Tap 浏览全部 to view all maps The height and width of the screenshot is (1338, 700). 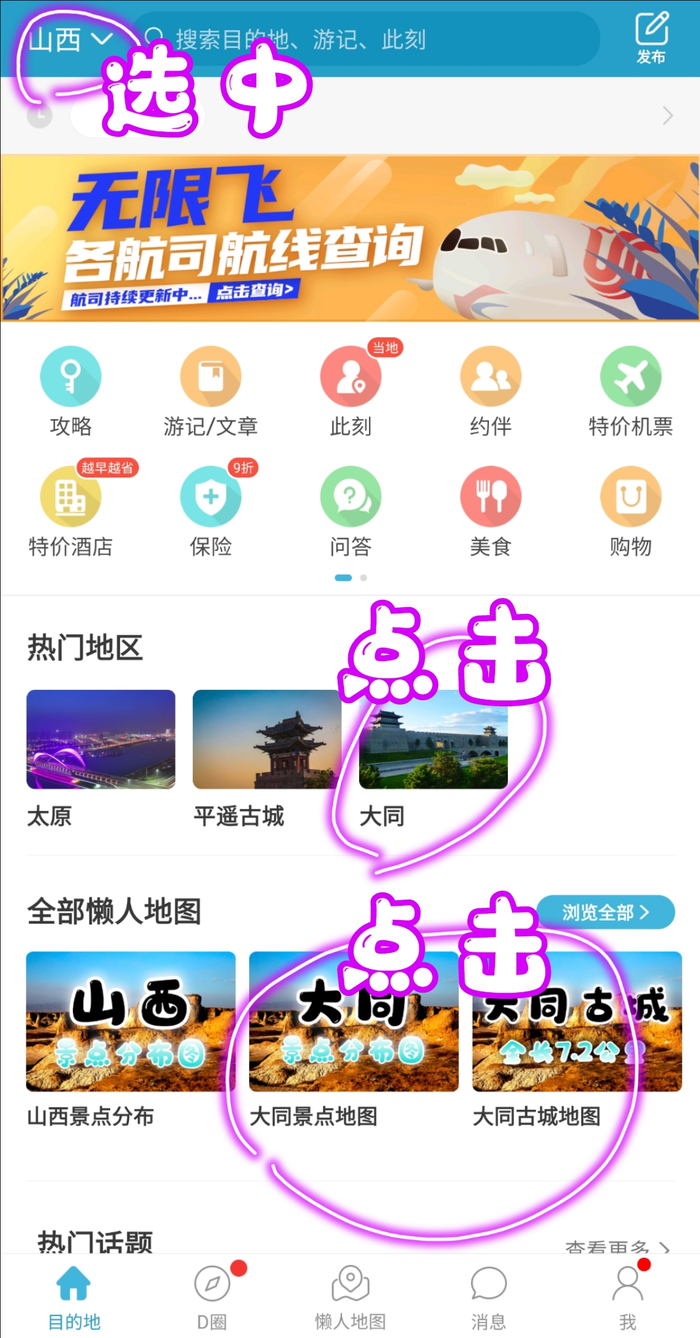click(x=605, y=912)
